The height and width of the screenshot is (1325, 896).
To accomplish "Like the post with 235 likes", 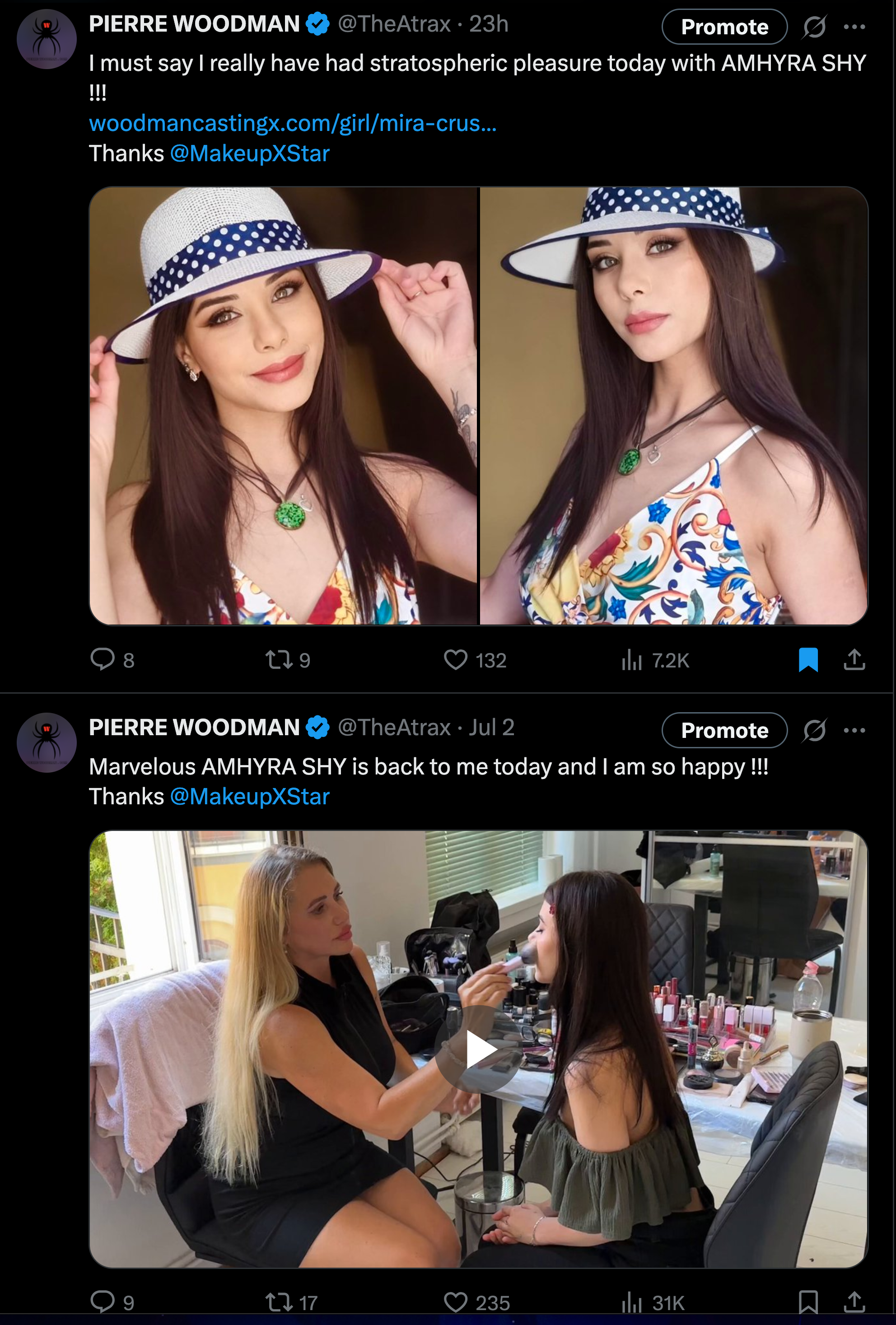I will pos(455,1302).
